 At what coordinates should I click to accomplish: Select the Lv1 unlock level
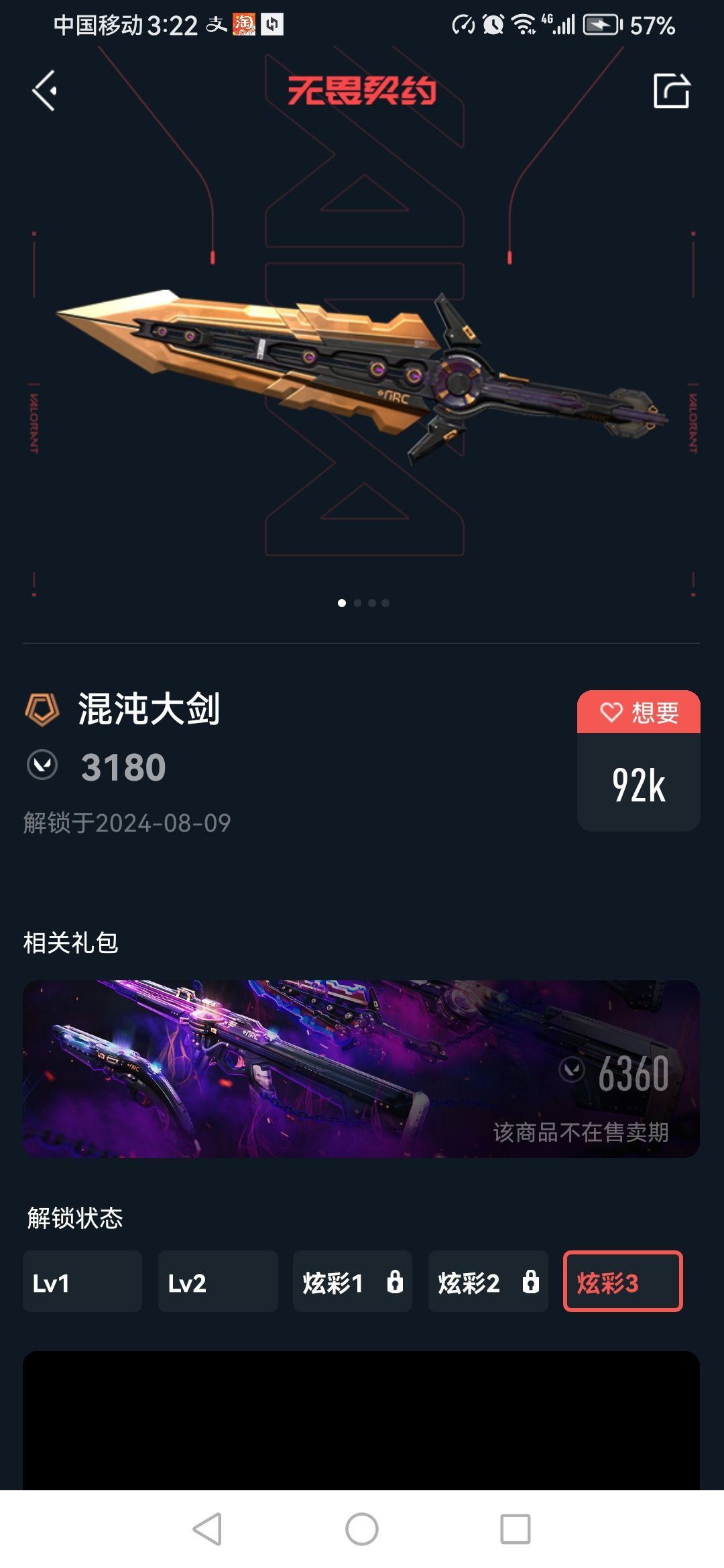(x=82, y=1281)
